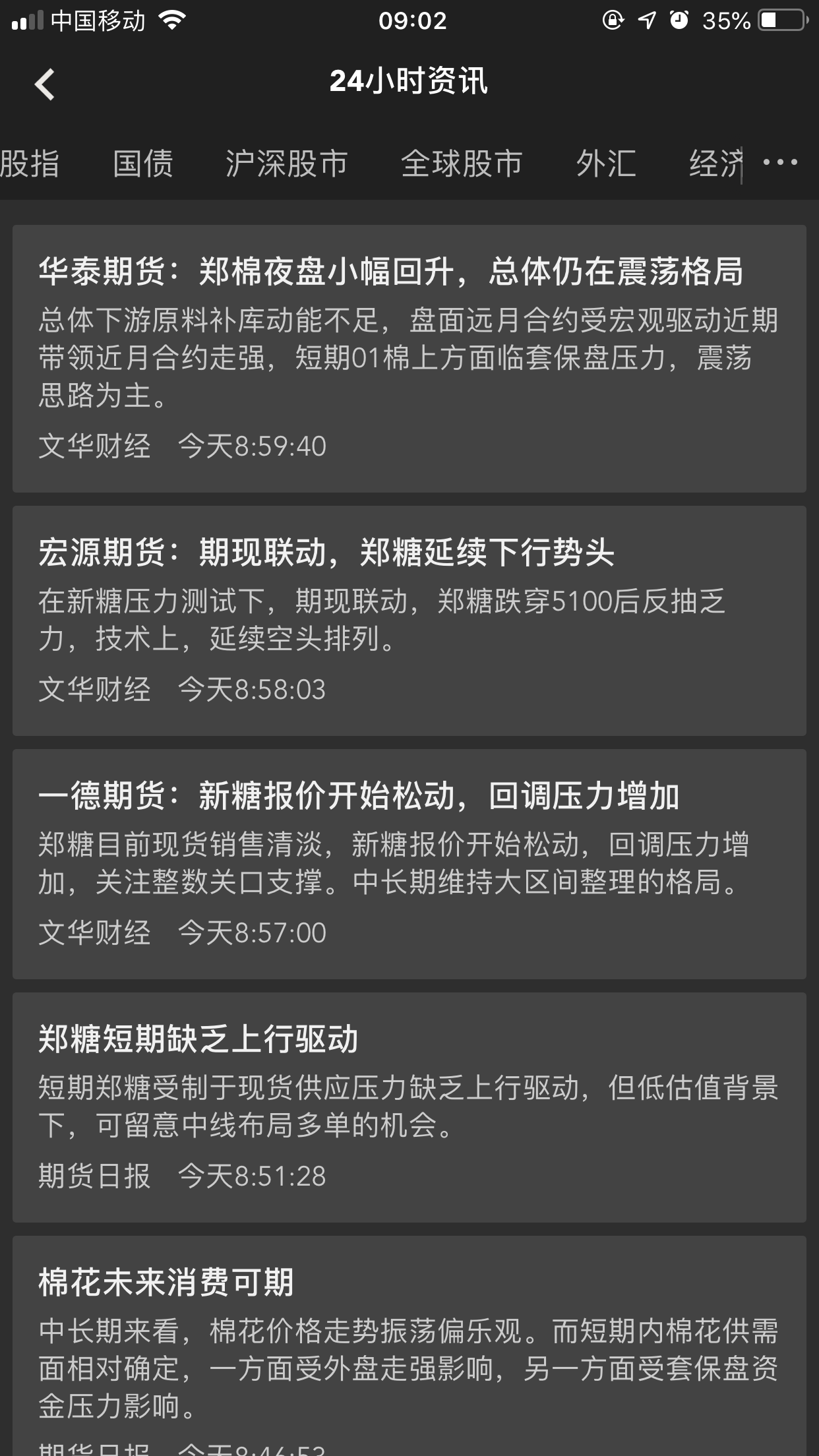
Task: Switch to the 外汇 tab
Action: 606,163
